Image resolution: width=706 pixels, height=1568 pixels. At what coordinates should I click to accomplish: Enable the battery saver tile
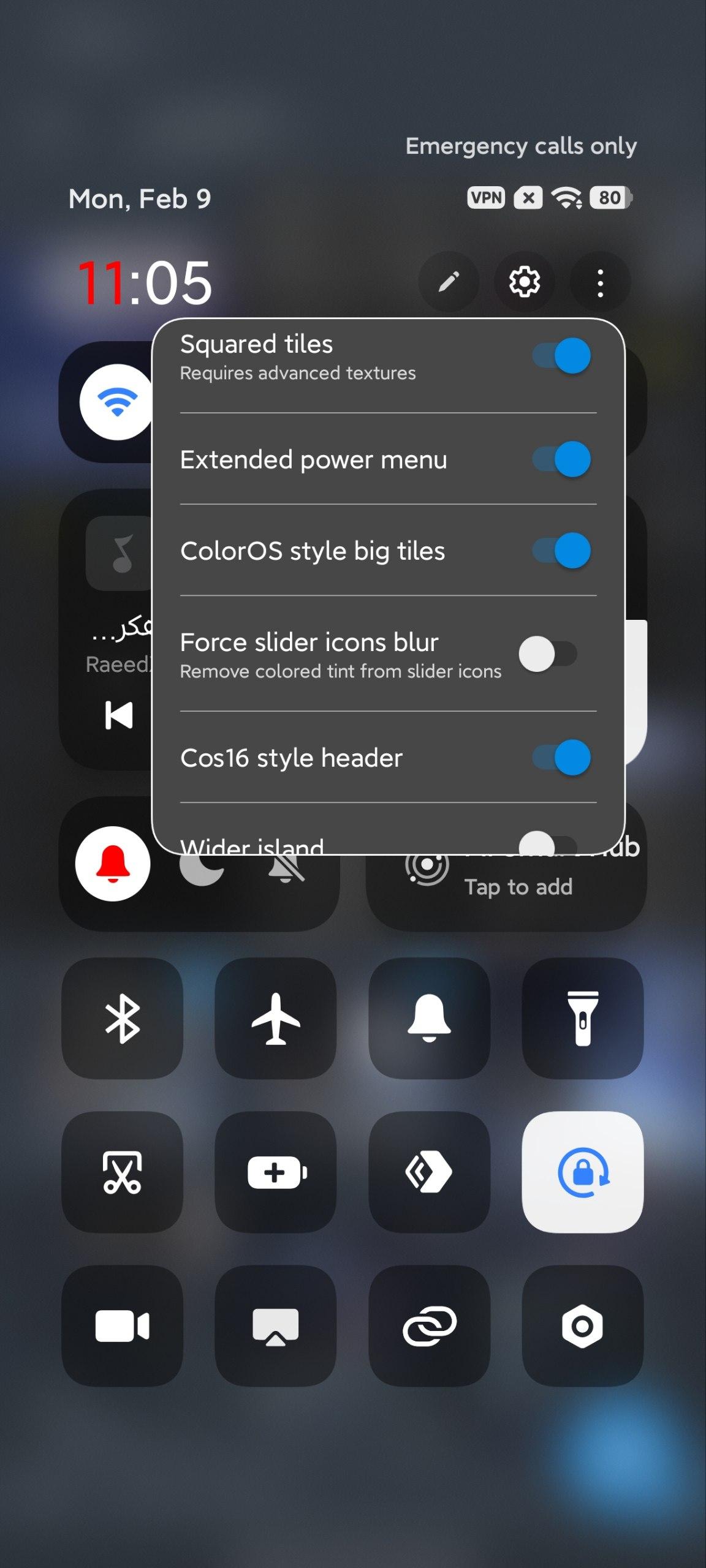click(x=276, y=1172)
